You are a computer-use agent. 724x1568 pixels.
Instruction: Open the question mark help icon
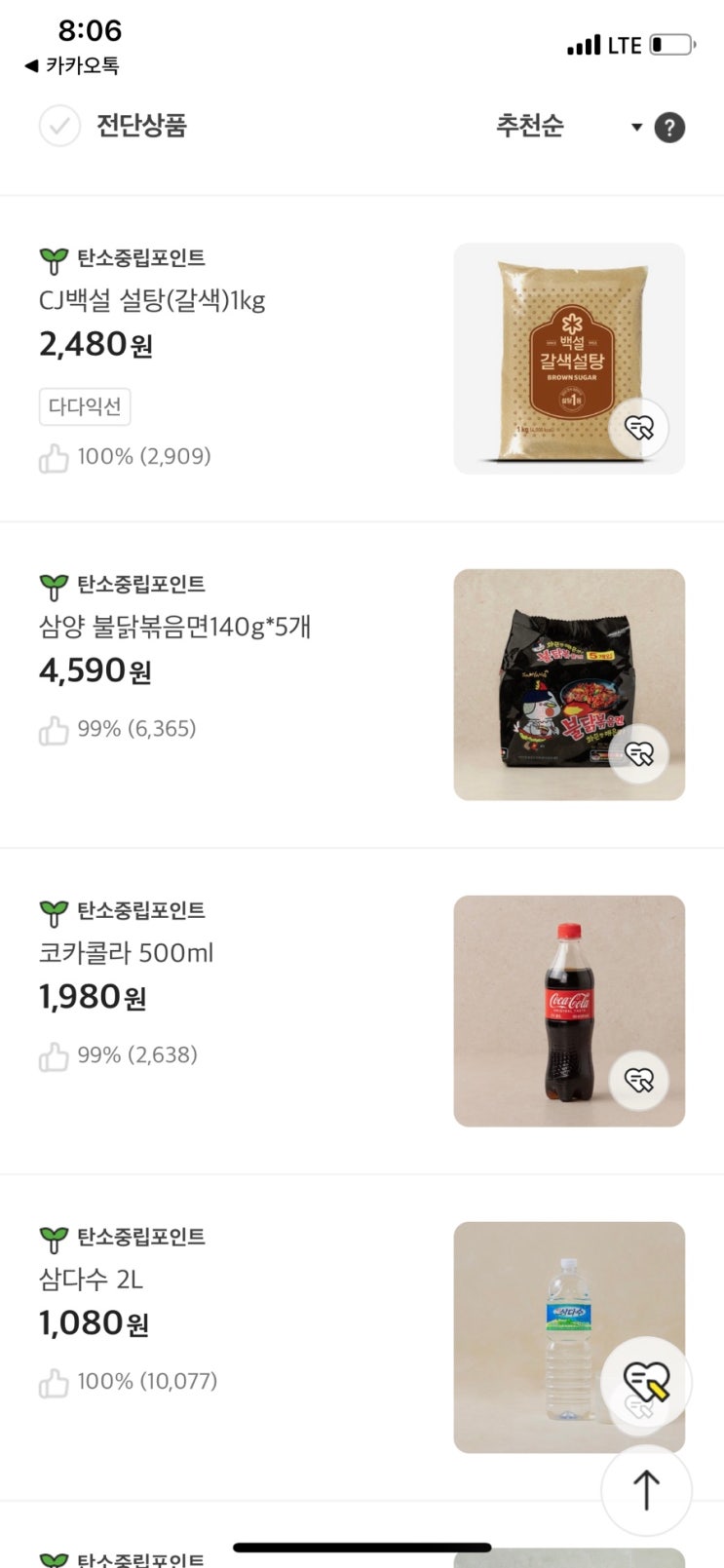pos(669,128)
